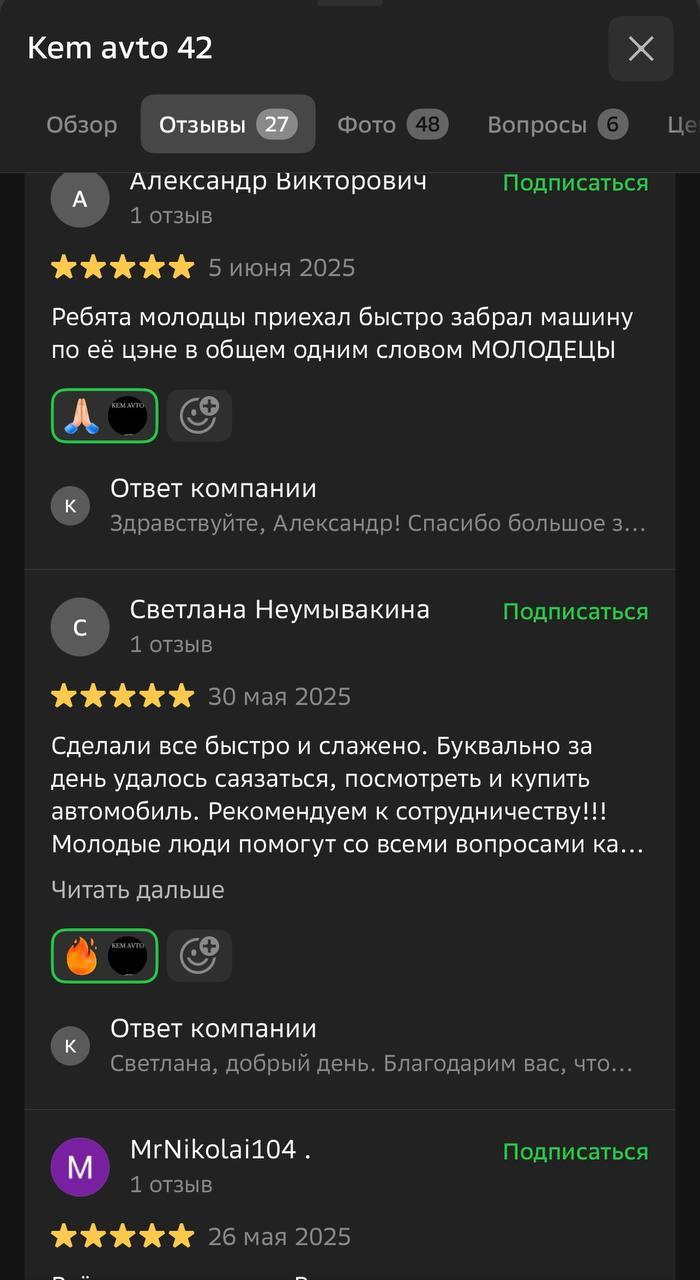Viewport: 700px width, 1280px height.
Task: Open company reply to Светлана
Action: 370,1046
